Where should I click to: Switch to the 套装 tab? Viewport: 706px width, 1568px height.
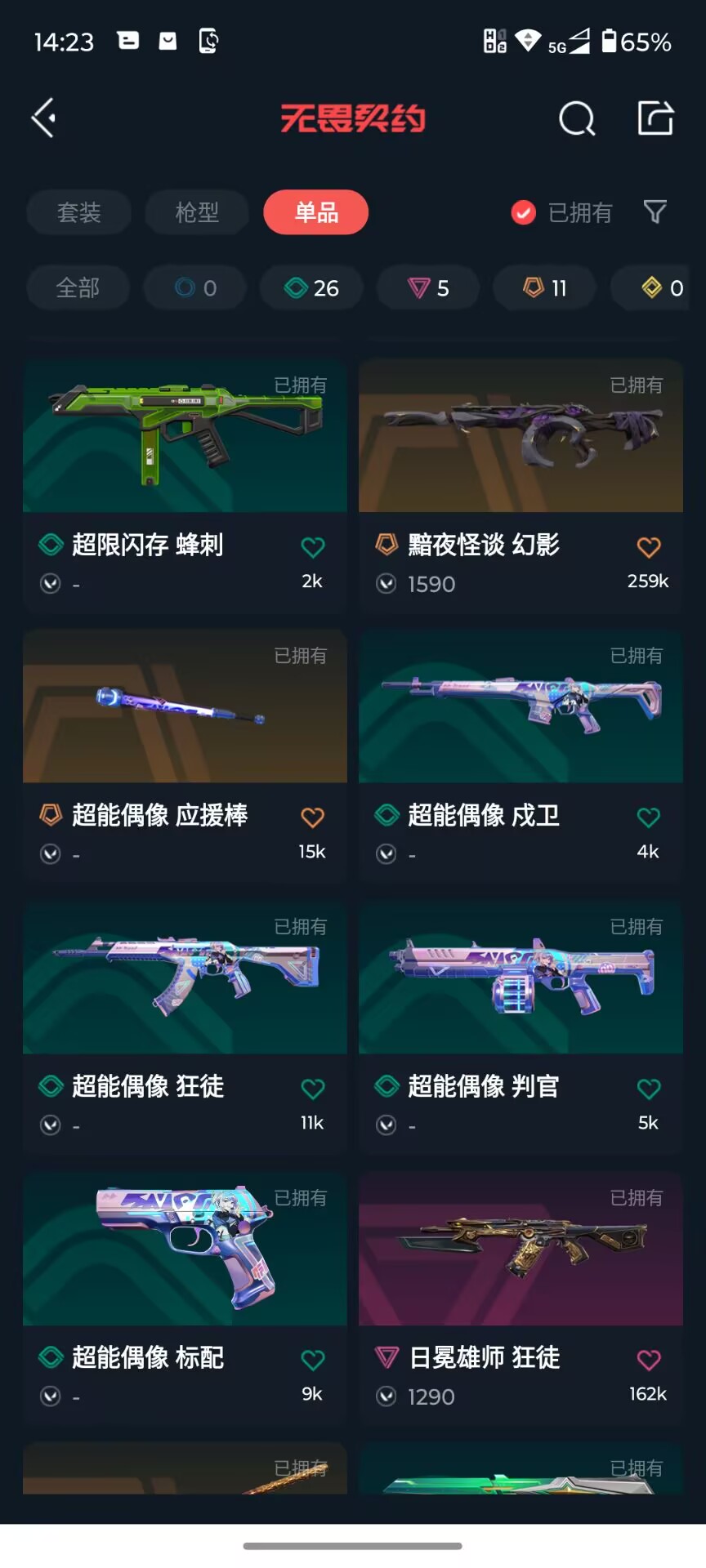click(78, 212)
